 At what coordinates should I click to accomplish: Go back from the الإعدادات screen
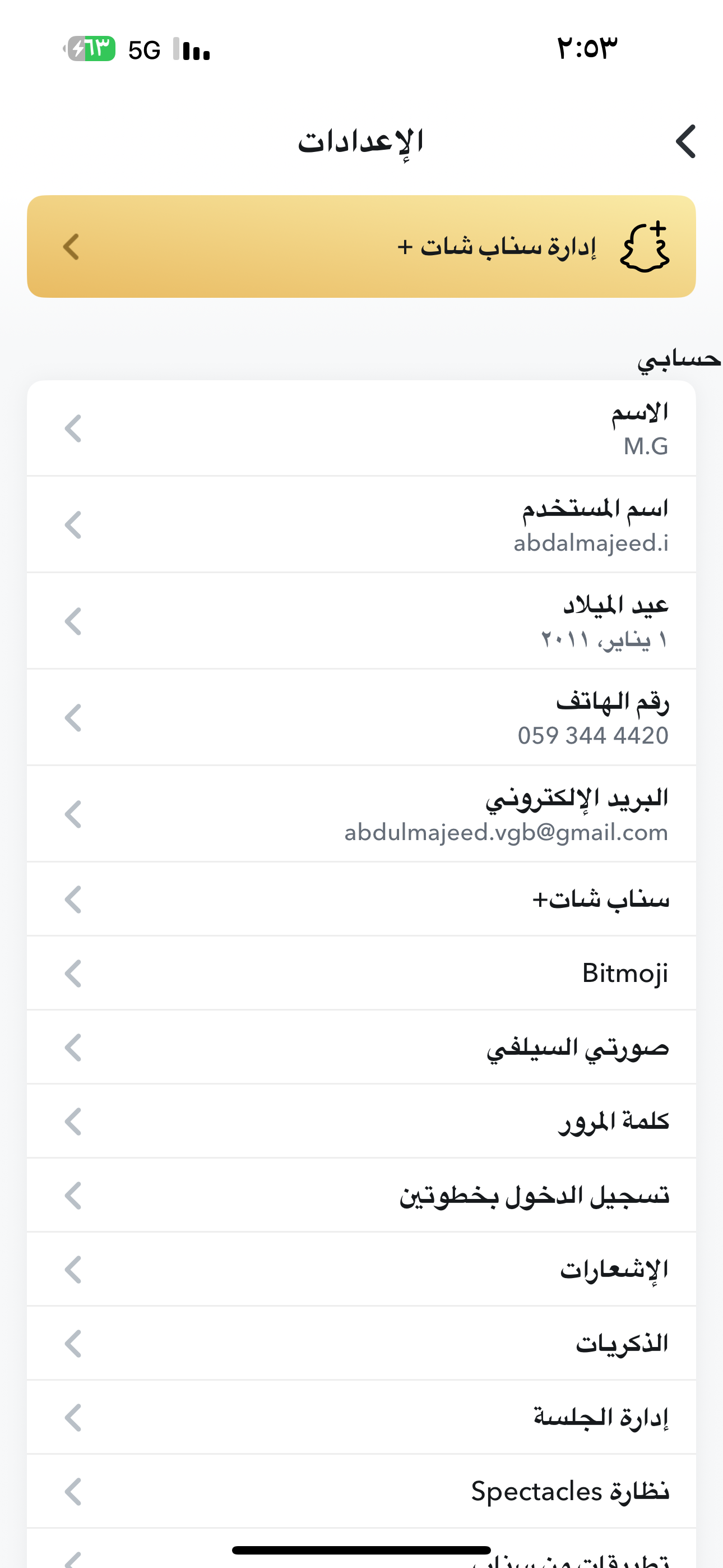click(686, 142)
